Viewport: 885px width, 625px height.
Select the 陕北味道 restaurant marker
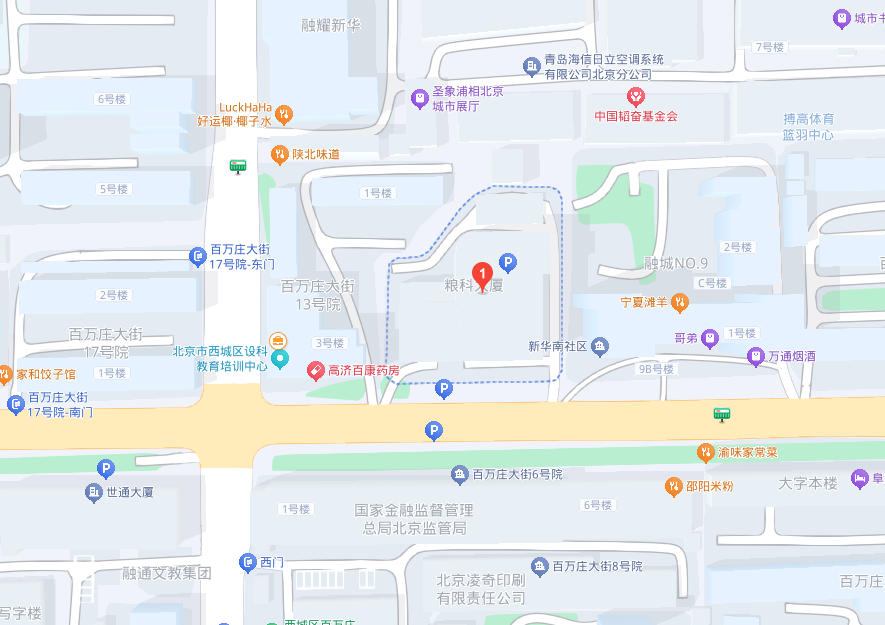281,154
